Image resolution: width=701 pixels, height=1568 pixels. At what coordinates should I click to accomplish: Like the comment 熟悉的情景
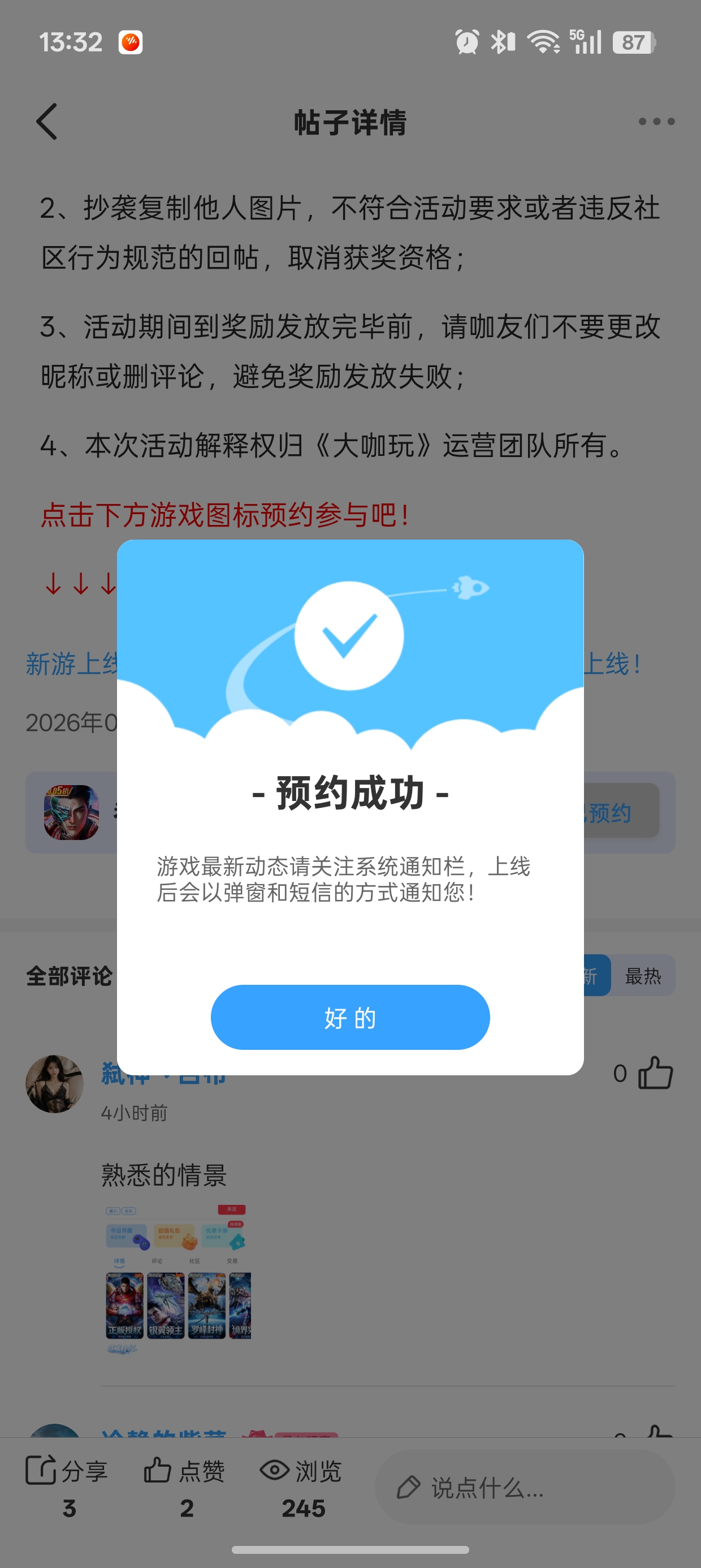point(655,1073)
